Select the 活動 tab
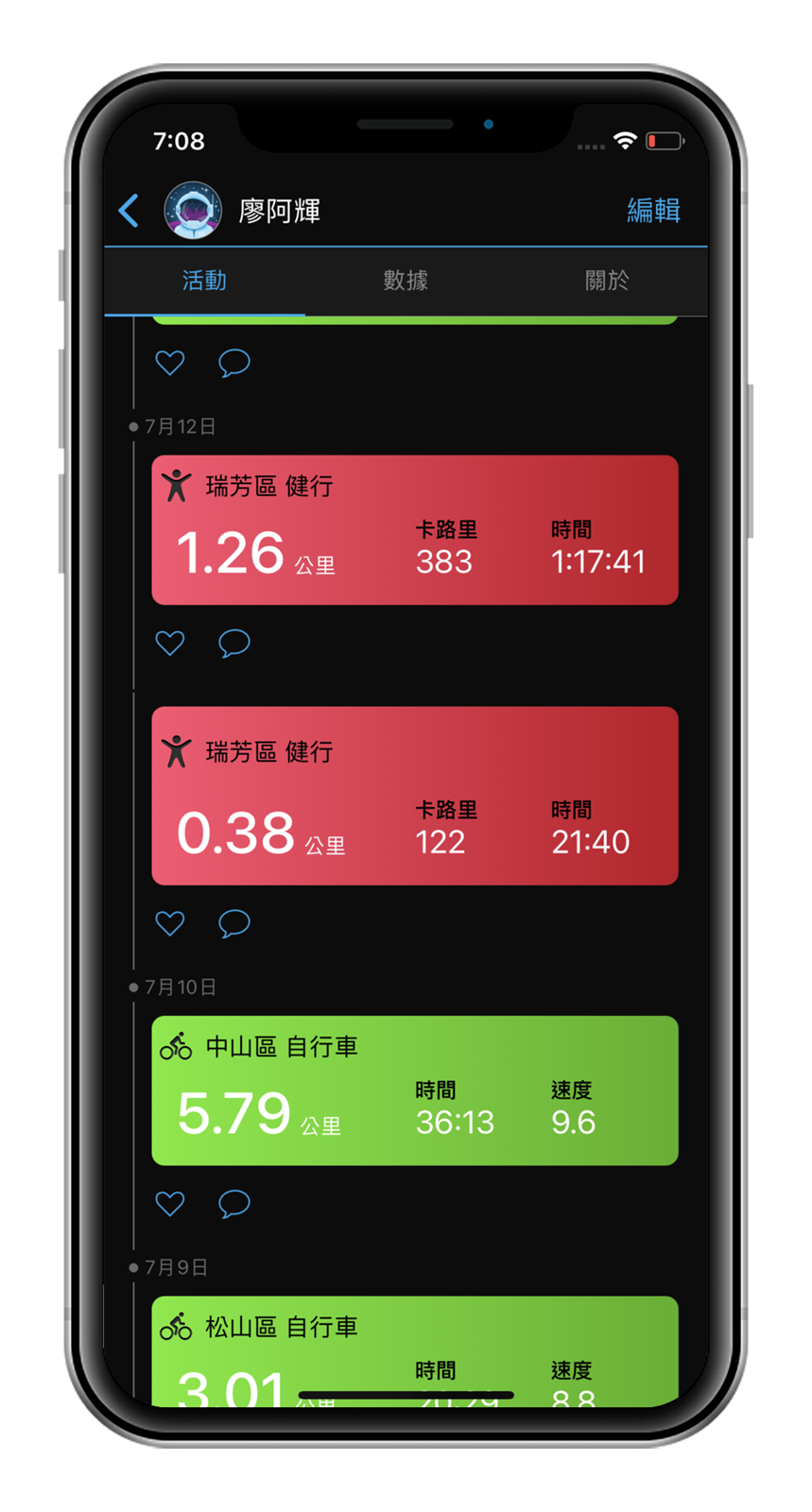 pos(204,281)
